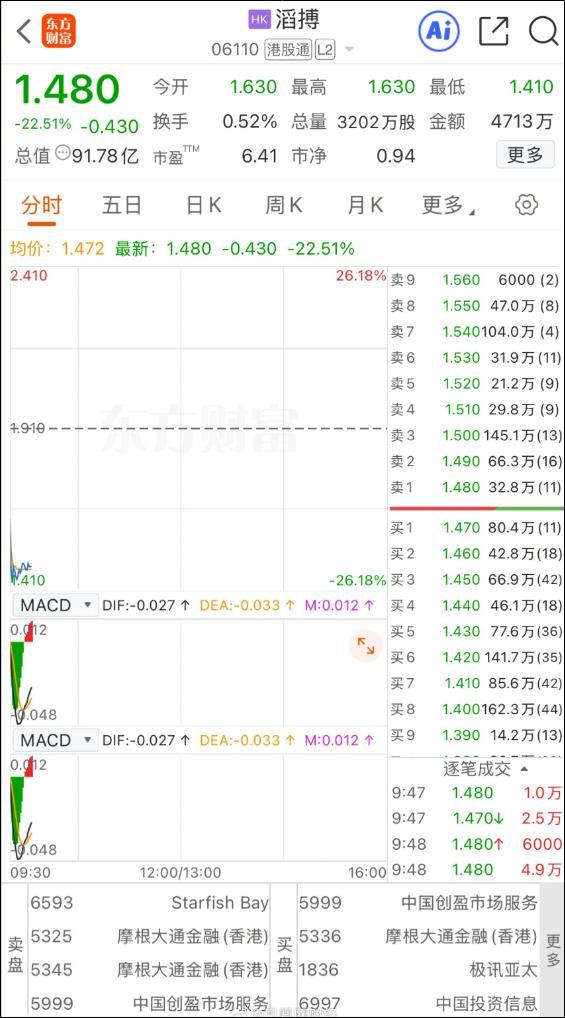
Task: Select the 周K tab
Action: pyautogui.click(x=284, y=206)
